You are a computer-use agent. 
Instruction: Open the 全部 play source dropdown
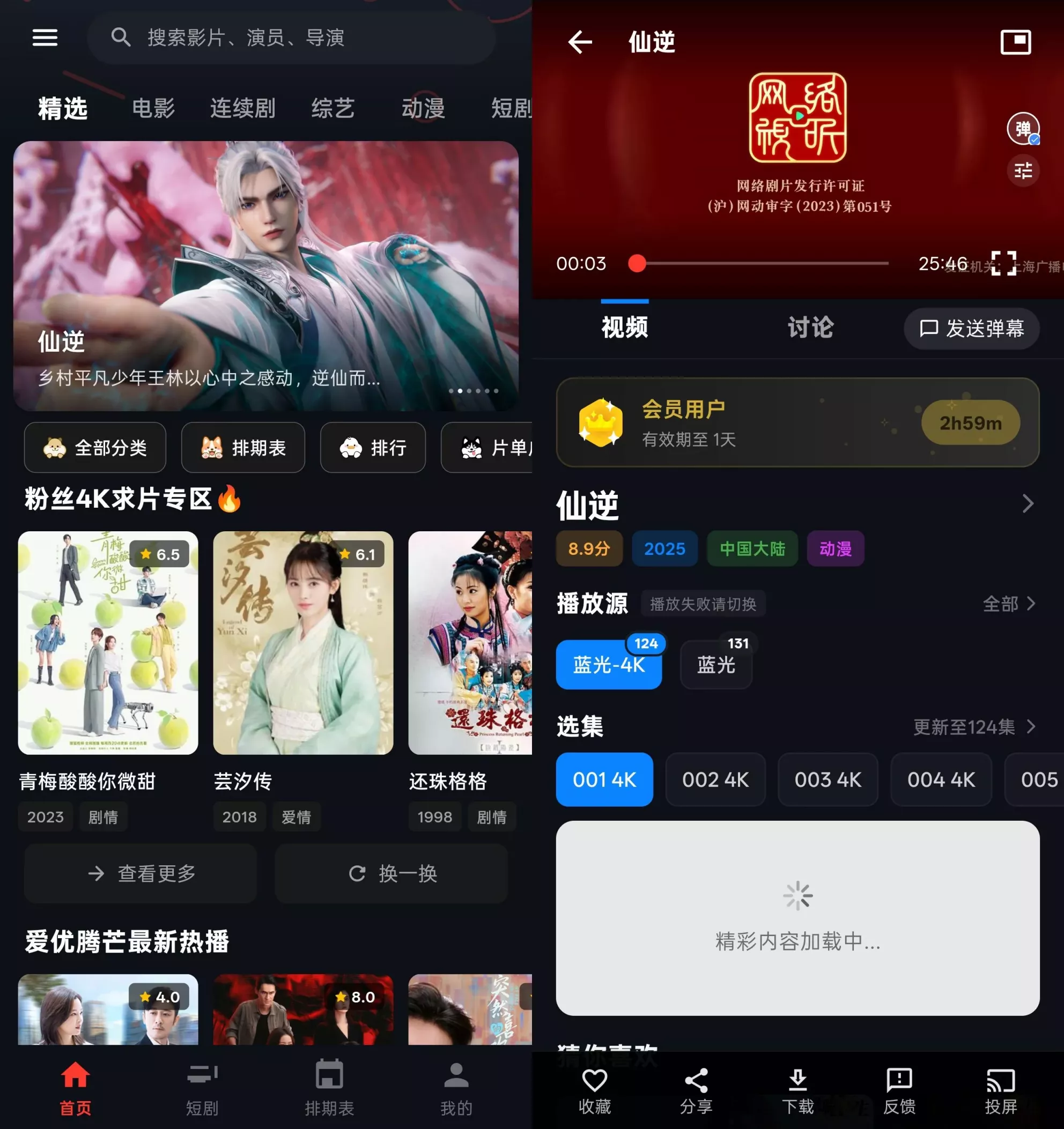click(x=1009, y=604)
